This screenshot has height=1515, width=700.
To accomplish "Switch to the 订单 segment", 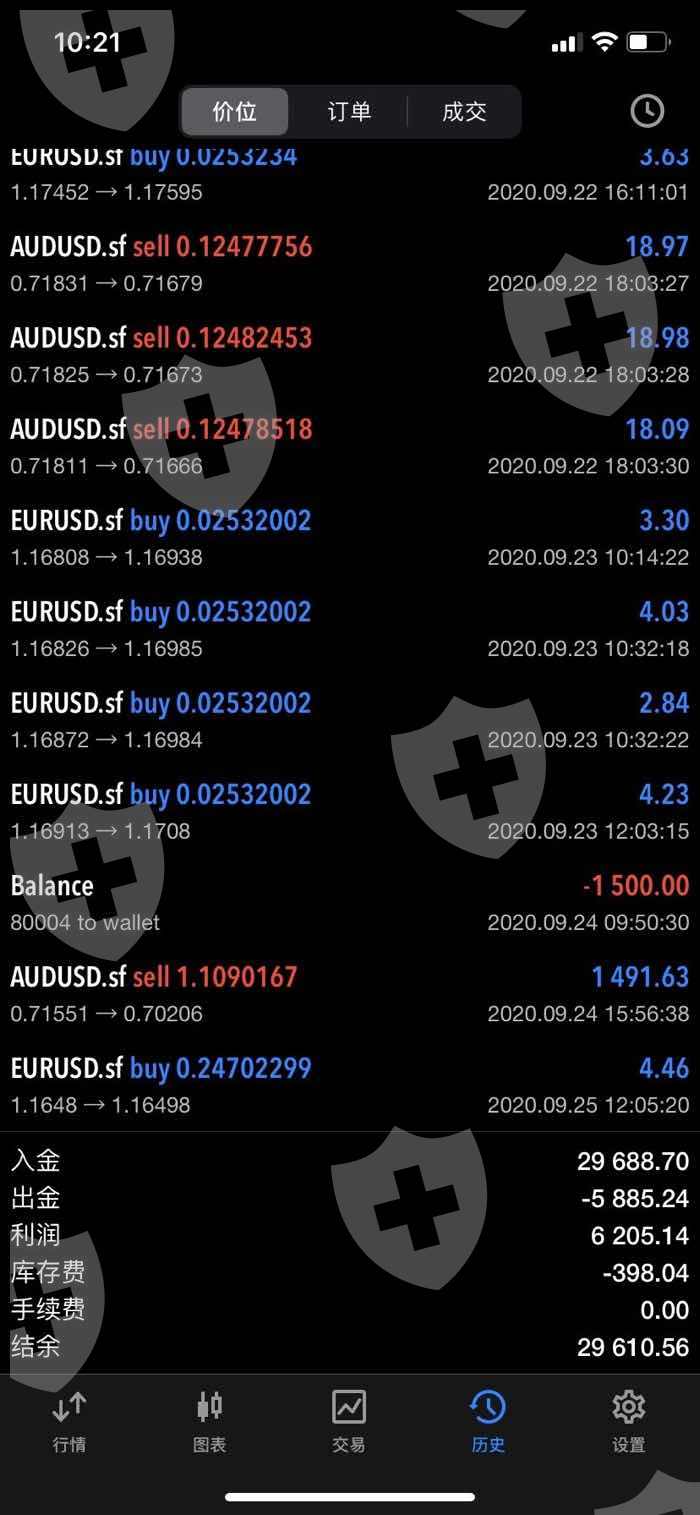I will click(349, 111).
